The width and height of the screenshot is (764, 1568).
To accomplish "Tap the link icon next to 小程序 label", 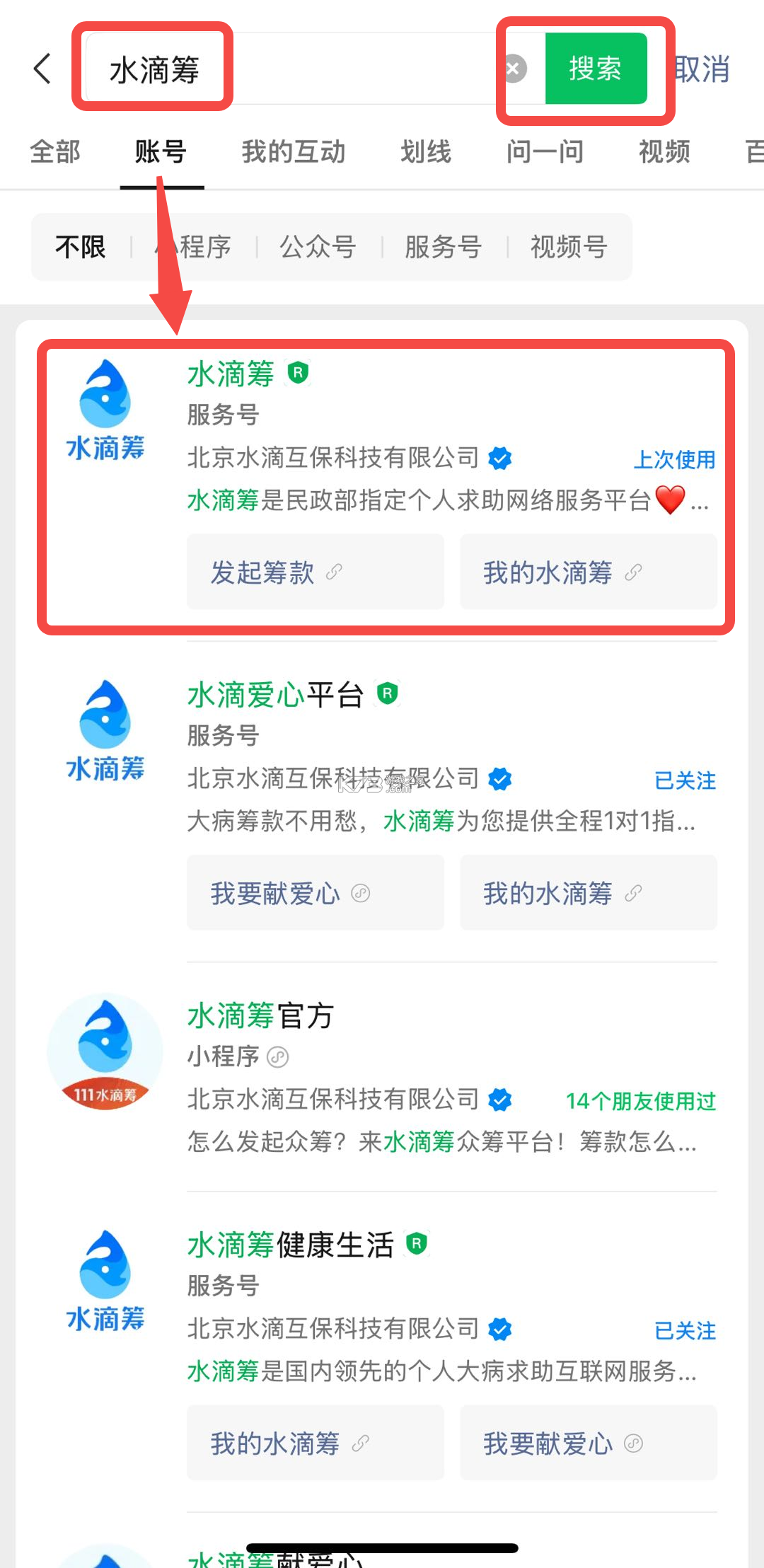I will [x=277, y=1057].
